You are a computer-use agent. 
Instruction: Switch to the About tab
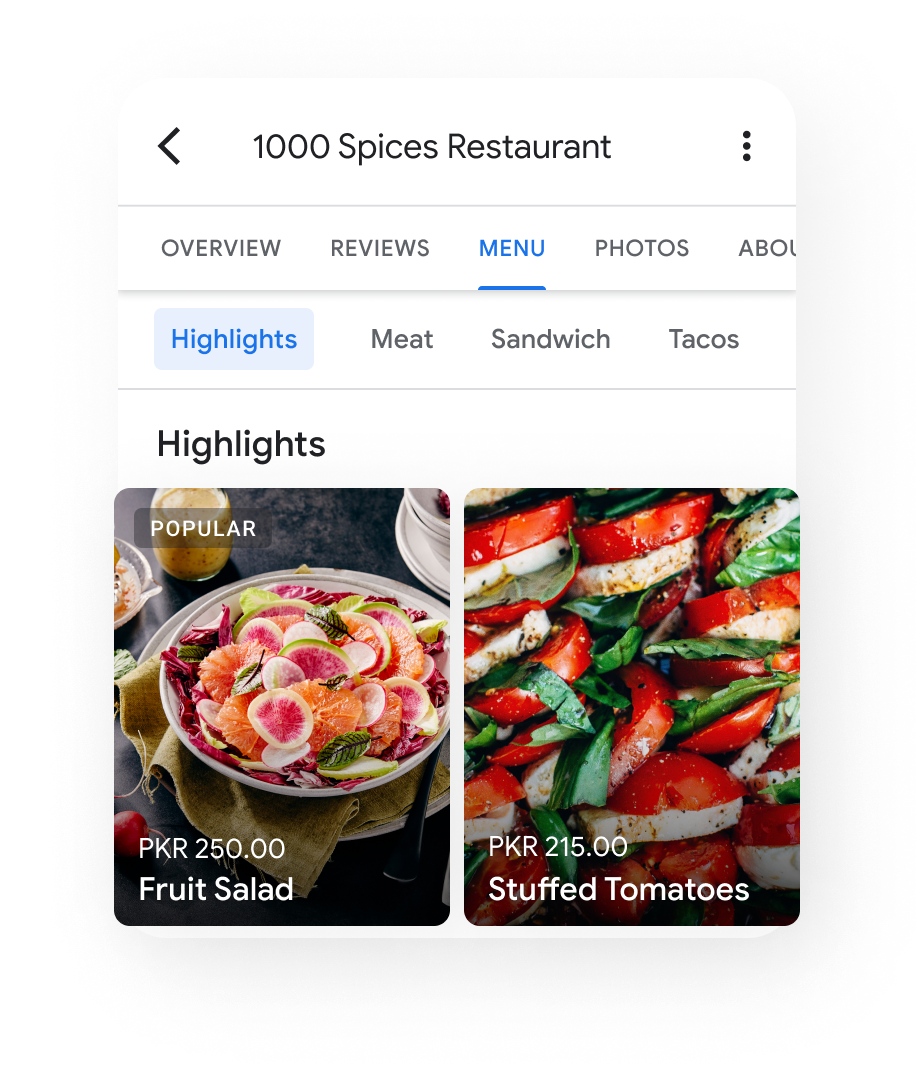coord(766,248)
